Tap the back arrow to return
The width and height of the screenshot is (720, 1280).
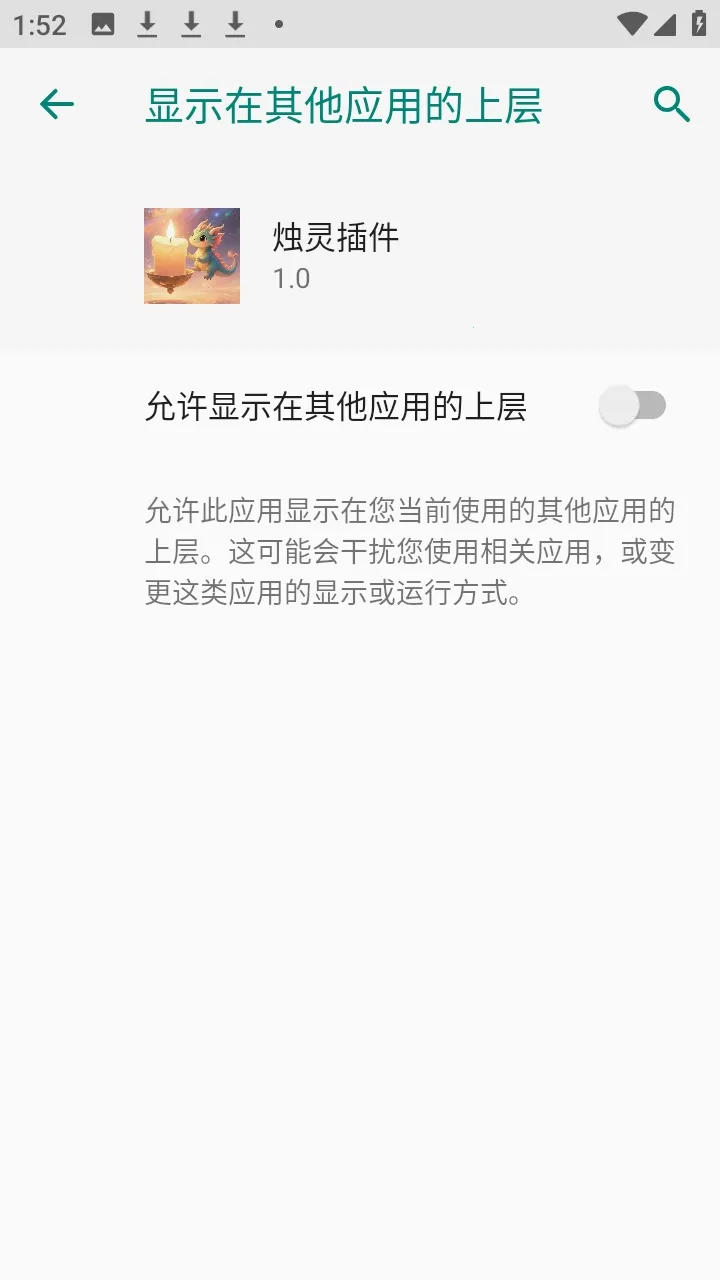(57, 103)
